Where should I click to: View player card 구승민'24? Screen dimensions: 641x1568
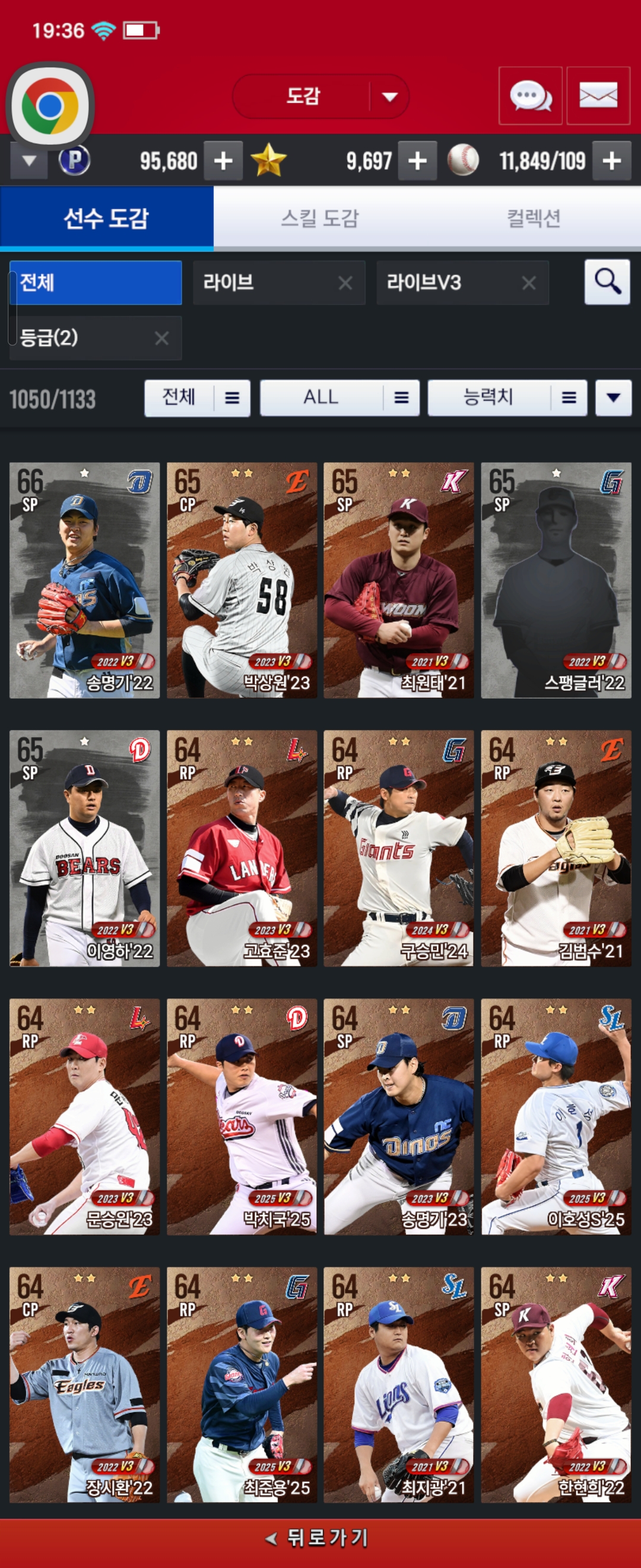(x=399, y=849)
